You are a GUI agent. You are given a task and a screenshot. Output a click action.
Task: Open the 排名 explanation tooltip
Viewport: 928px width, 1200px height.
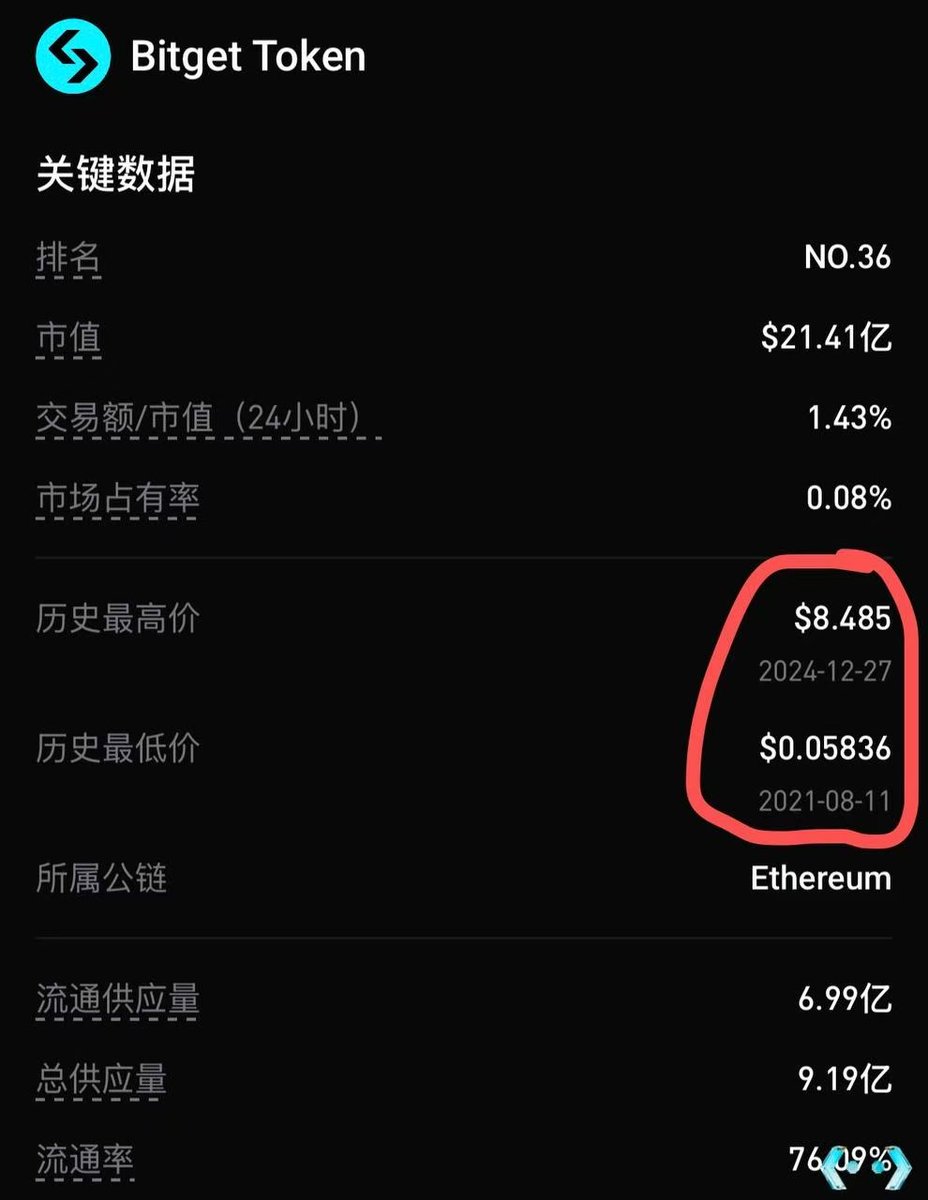(x=68, y=258)
